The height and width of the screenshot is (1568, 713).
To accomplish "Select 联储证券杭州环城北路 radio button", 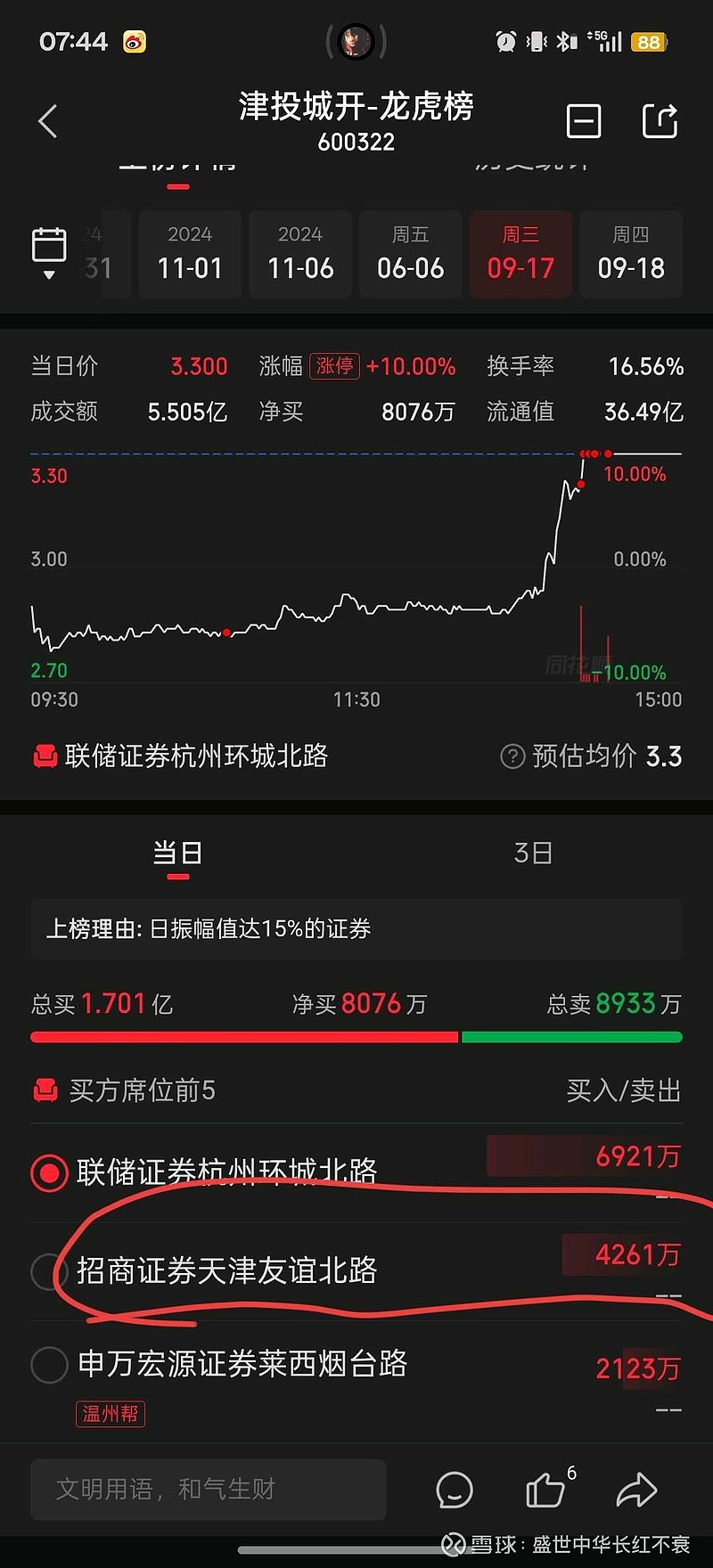I will (49, 1172).
